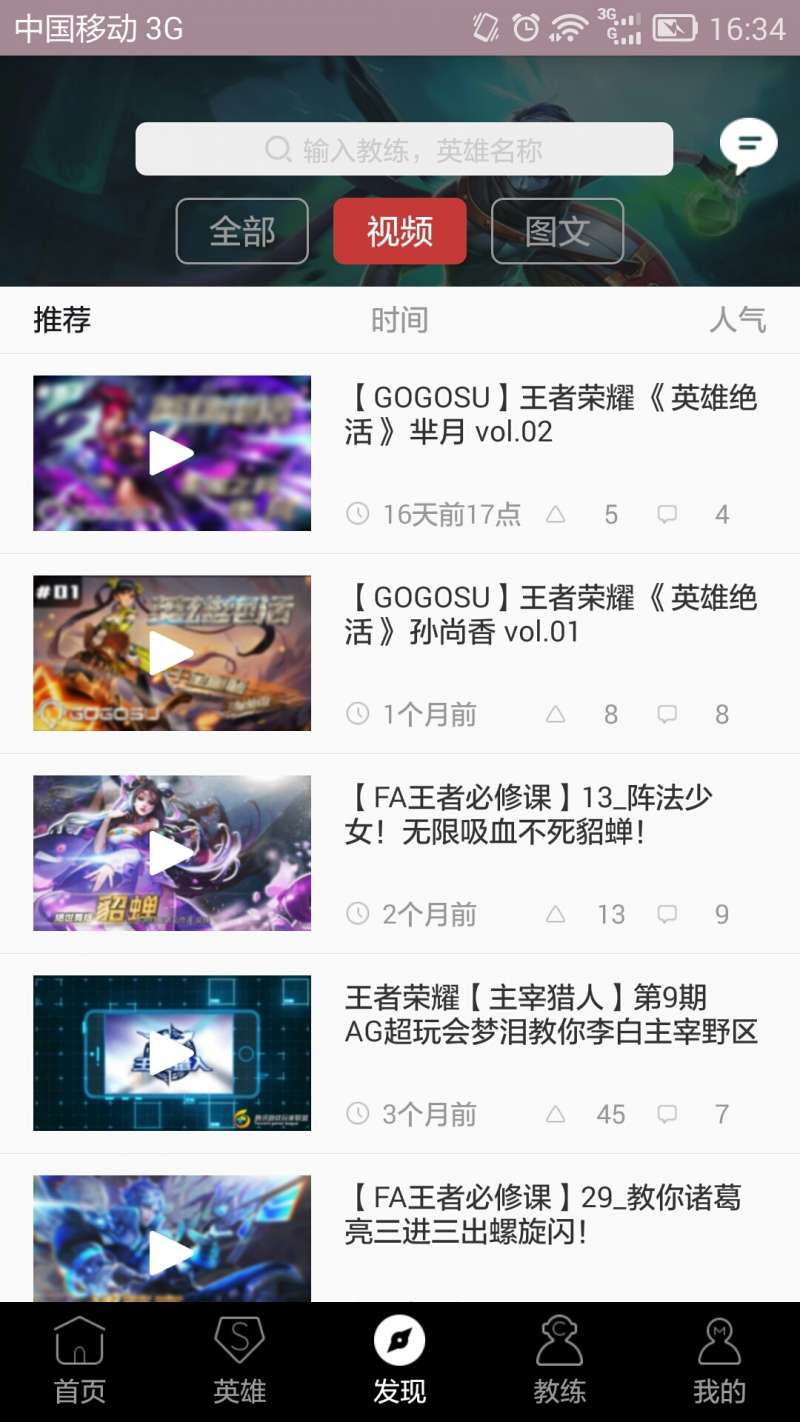
Task: Sort list by 时间
Action: (399, 320)
